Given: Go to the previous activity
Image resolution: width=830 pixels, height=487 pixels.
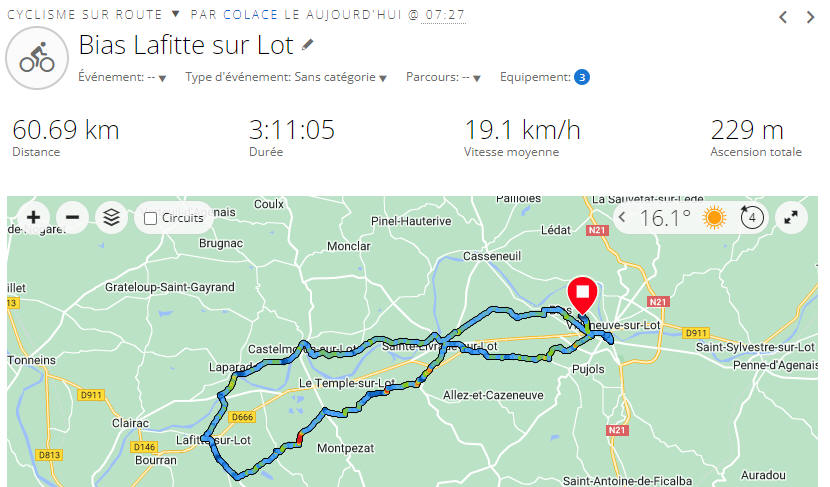Looking at the screenshot, I should click(783, 17).
